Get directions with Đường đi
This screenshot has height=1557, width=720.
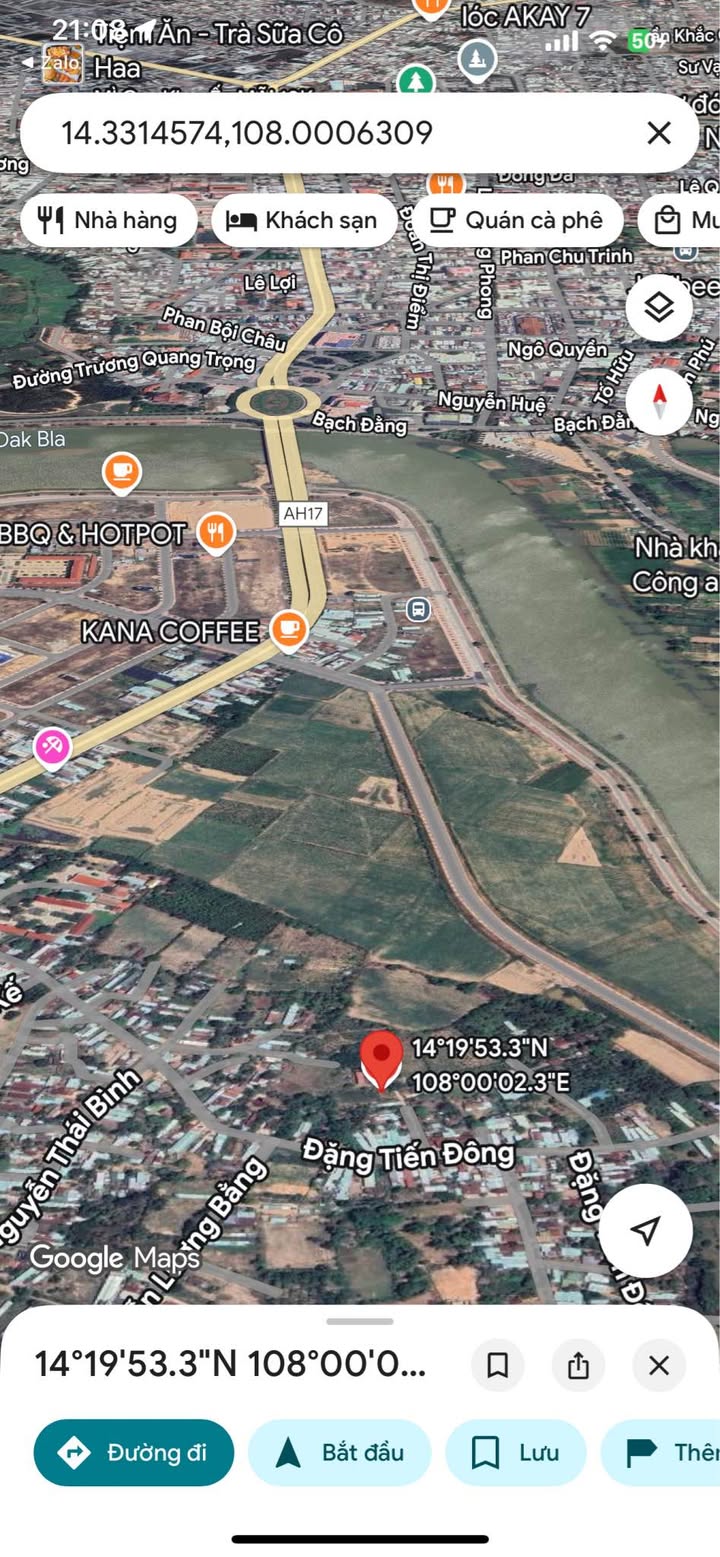click(134, 1453)
